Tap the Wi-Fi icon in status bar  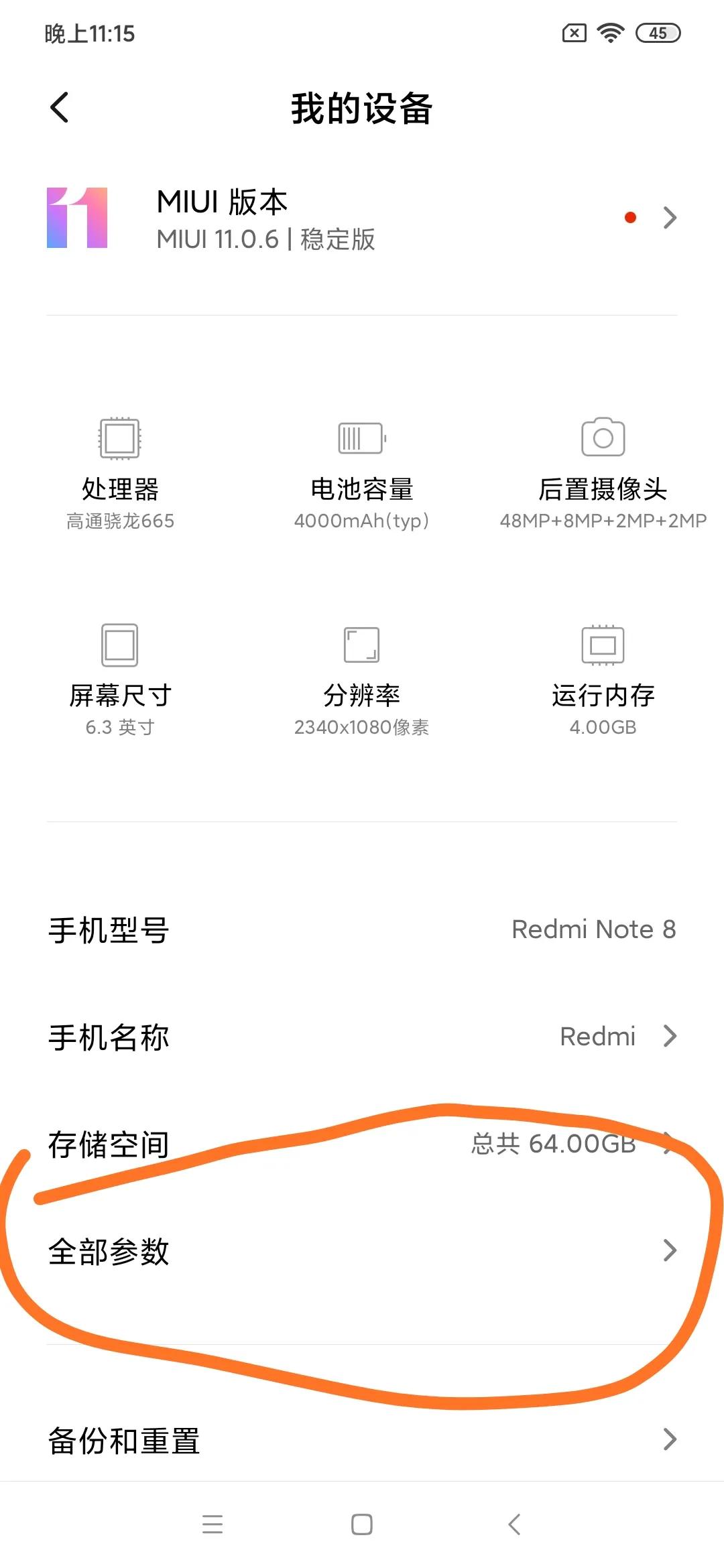pyautogui.click(x=609, y=32)
